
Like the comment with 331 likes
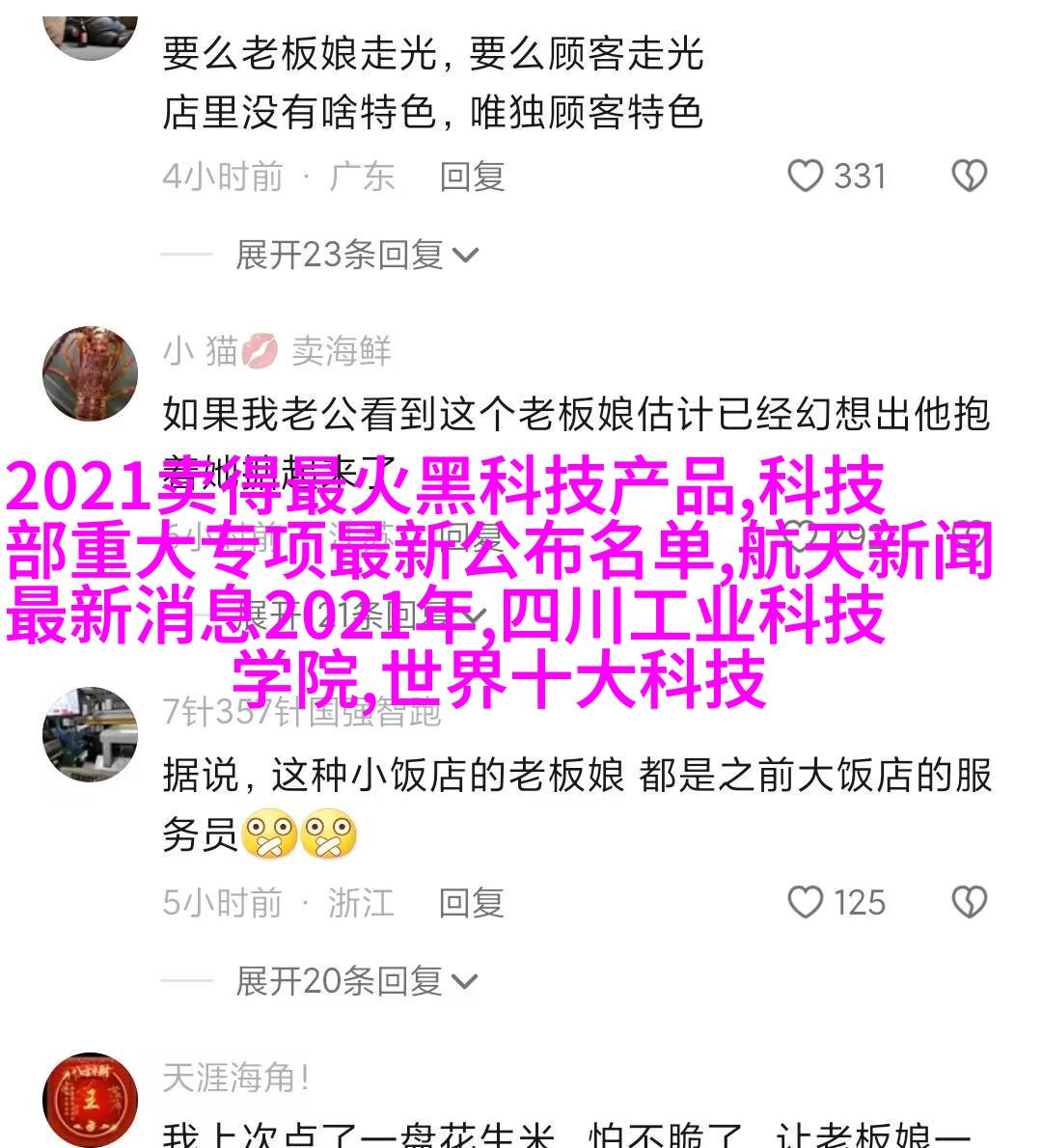tap(805, 177)
